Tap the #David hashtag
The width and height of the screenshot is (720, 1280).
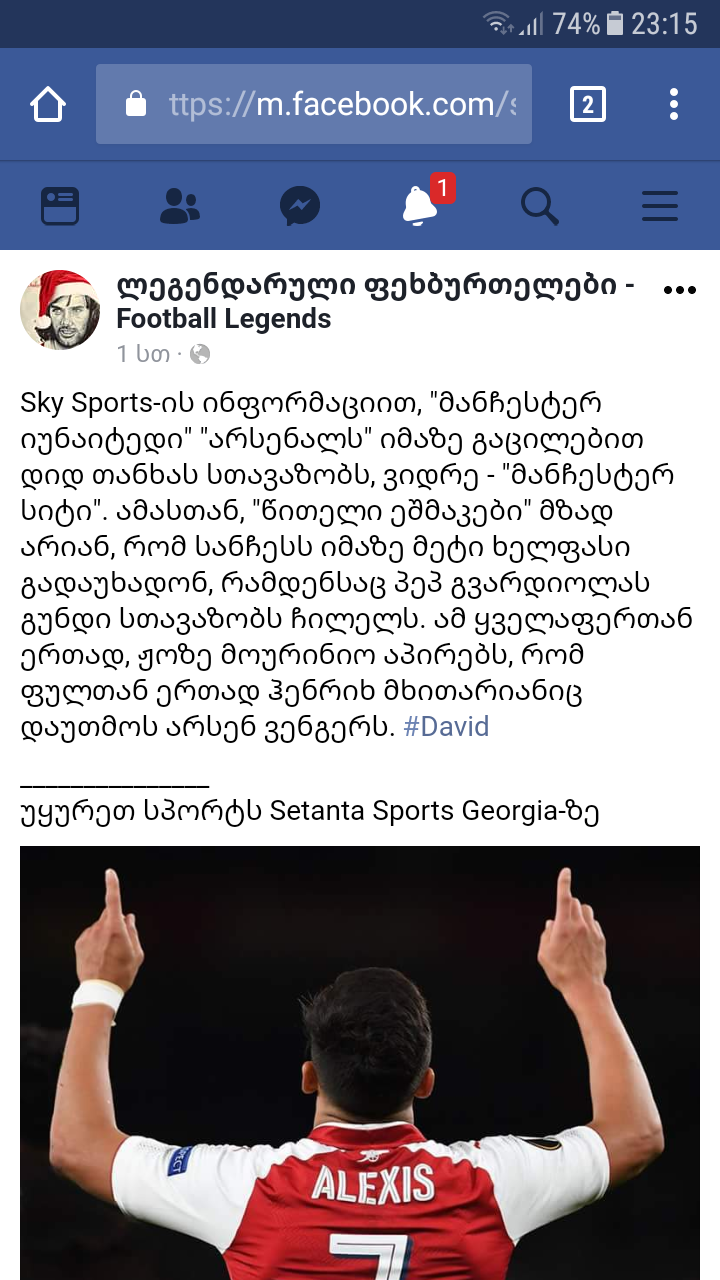coord(446,726)
